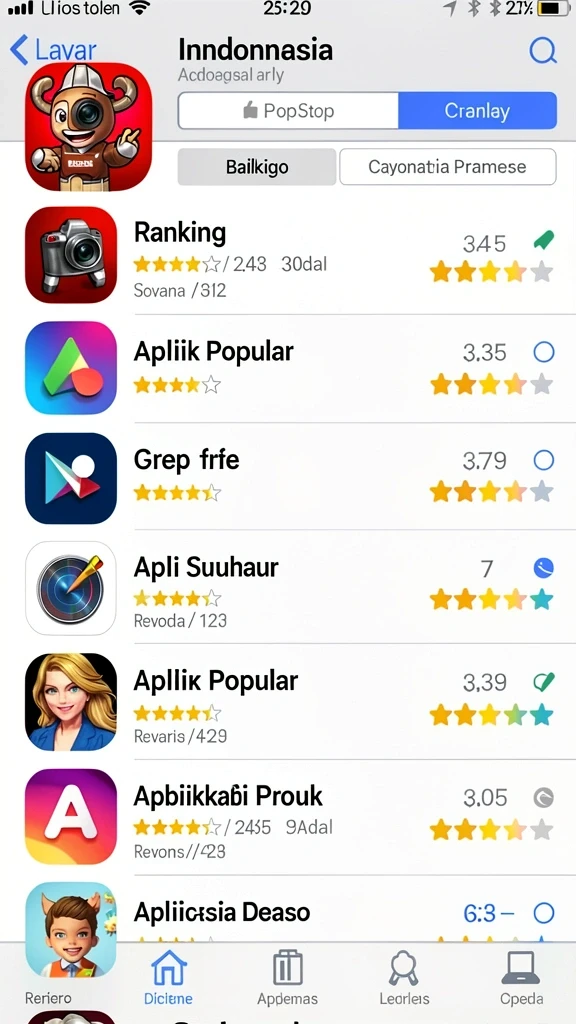Choose the Bailkigo filter

[257, 167]
